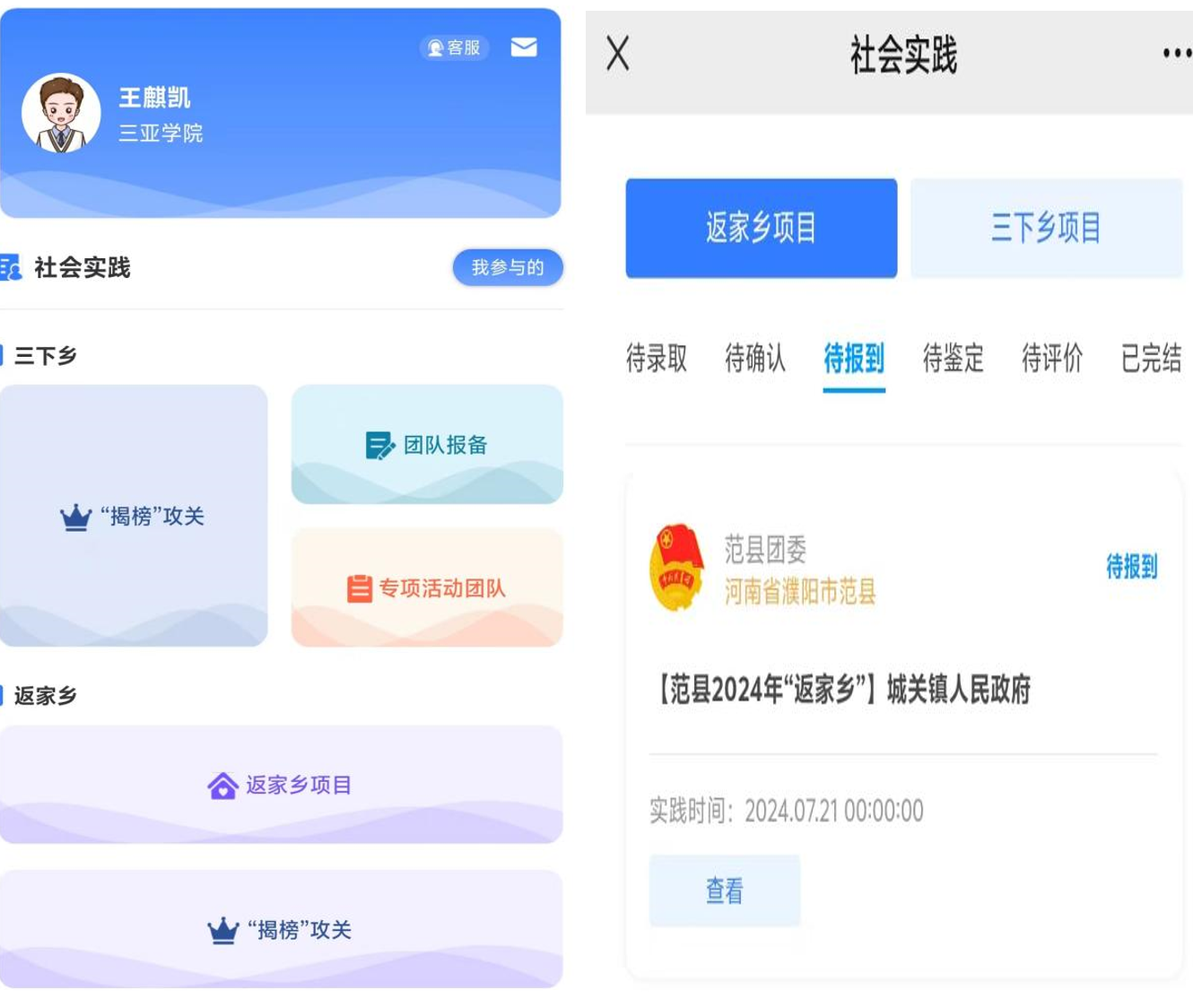Open the 返家乡项目 purple card
This screenshot has width=1193, height=1008.
281,785
